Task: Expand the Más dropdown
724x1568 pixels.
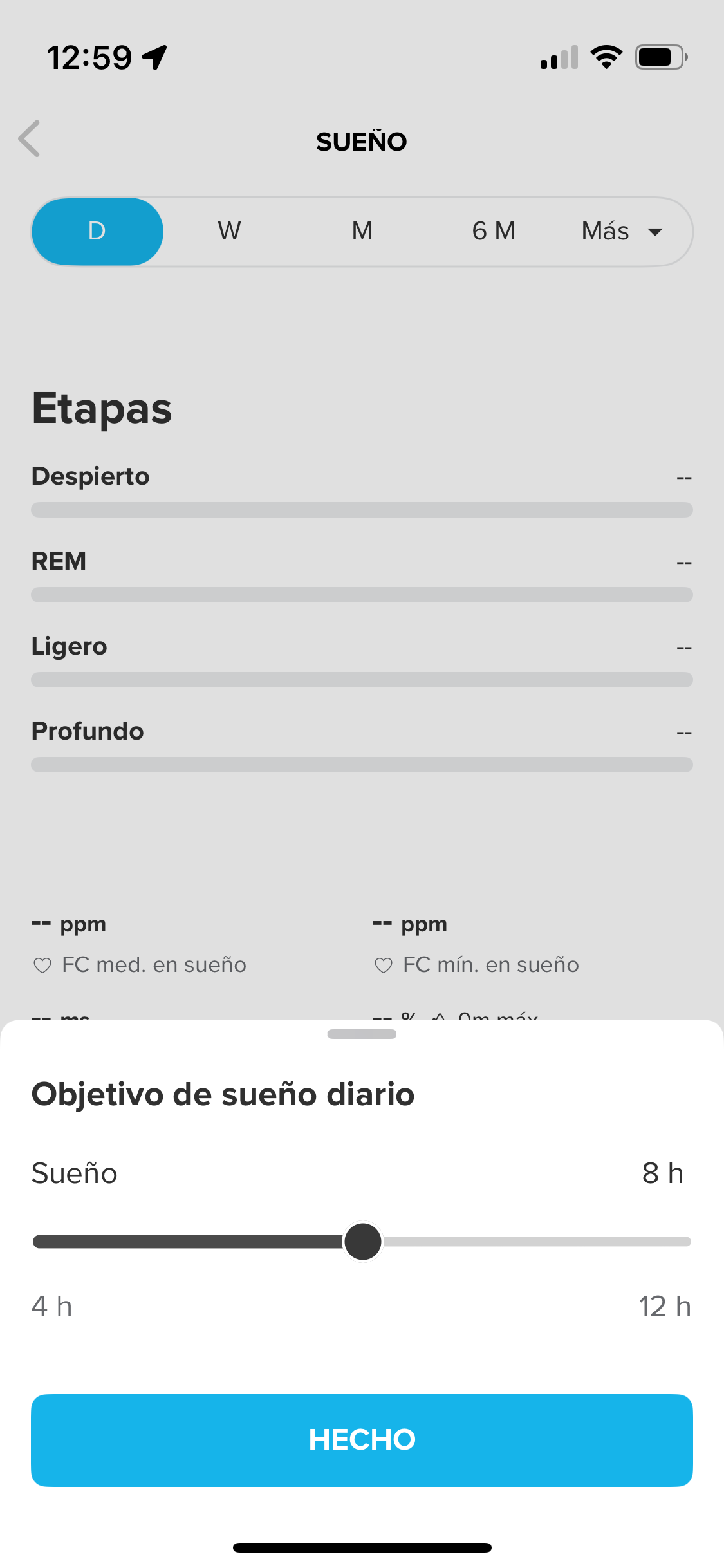Action: tap(622, 231)
